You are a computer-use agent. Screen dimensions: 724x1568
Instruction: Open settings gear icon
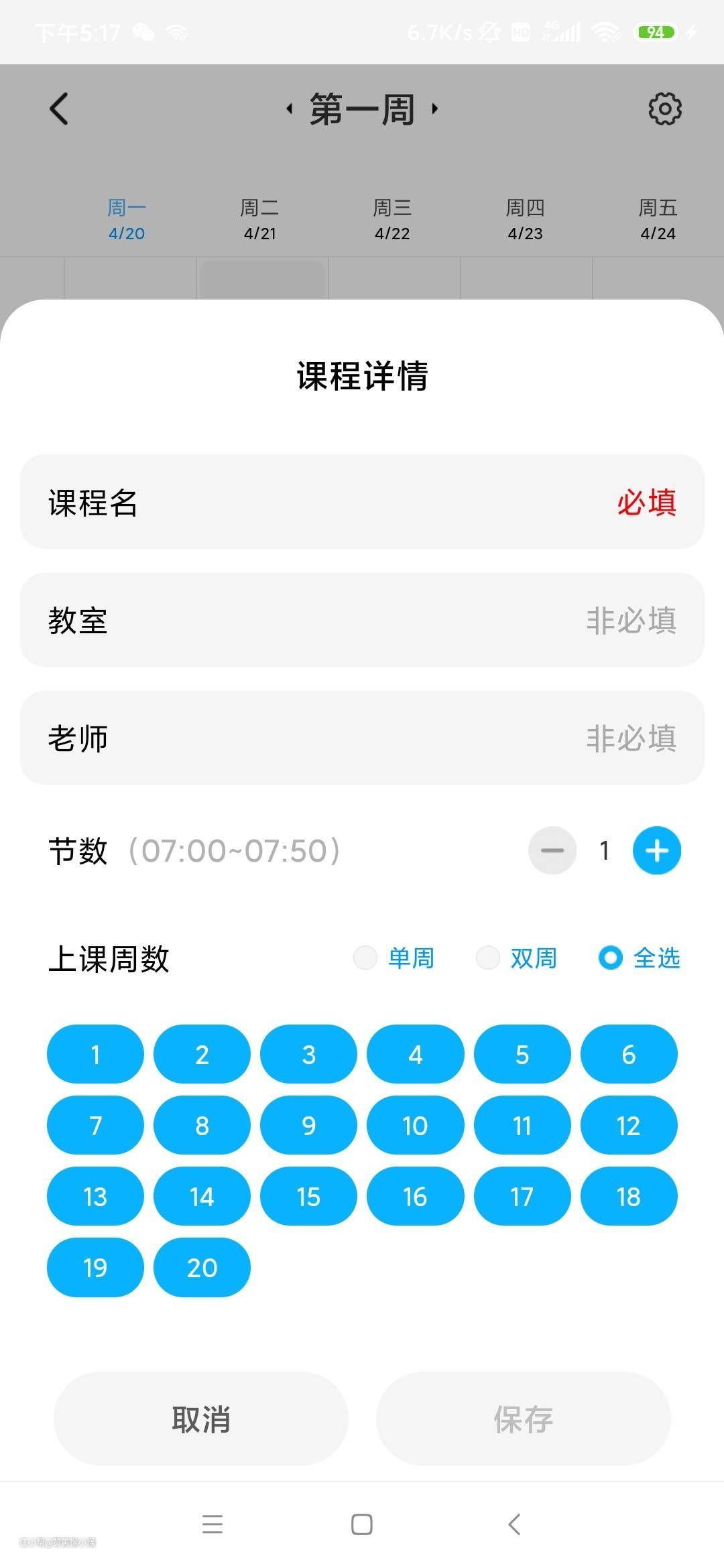(665, 109)
